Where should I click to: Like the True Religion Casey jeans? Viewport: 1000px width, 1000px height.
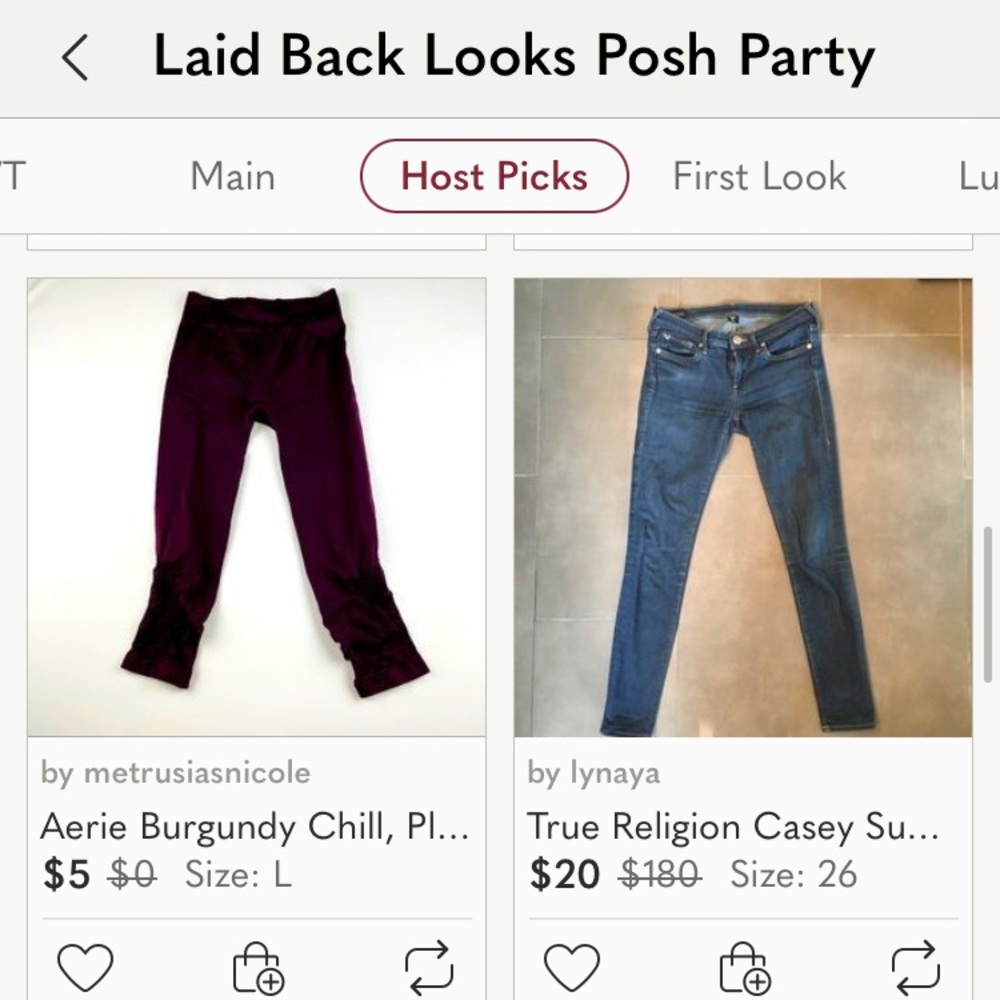(571, 967)
